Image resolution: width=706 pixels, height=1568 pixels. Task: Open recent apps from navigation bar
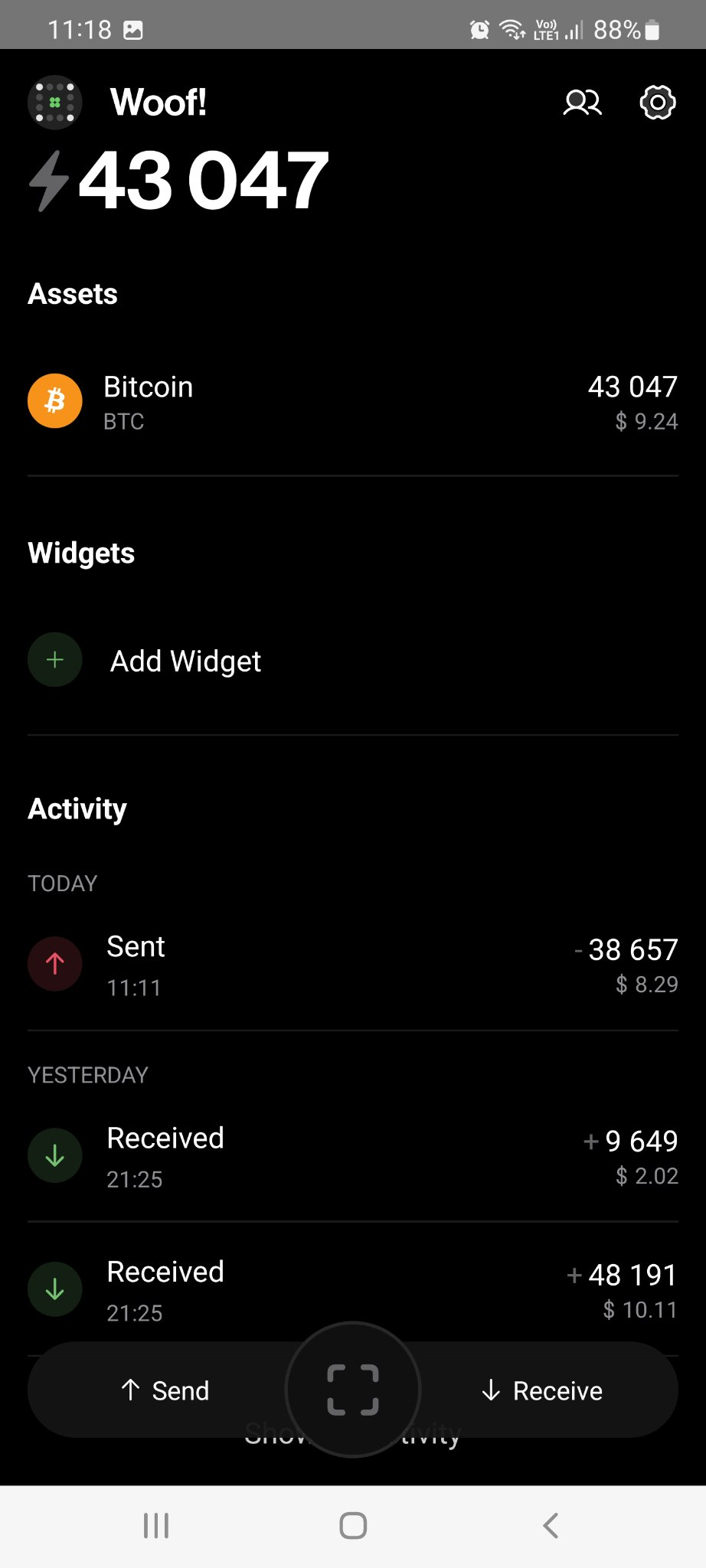(156, 1525)
